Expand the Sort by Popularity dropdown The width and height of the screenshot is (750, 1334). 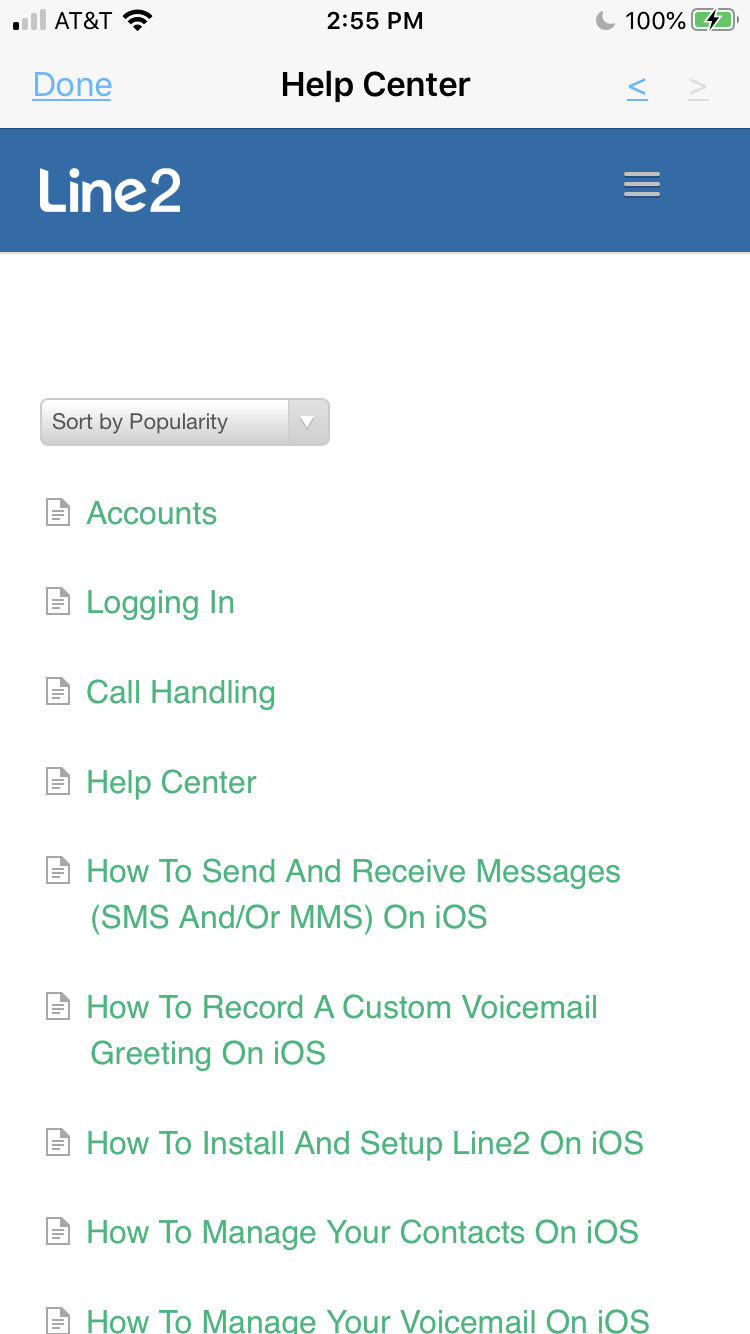tap(185, 422)
